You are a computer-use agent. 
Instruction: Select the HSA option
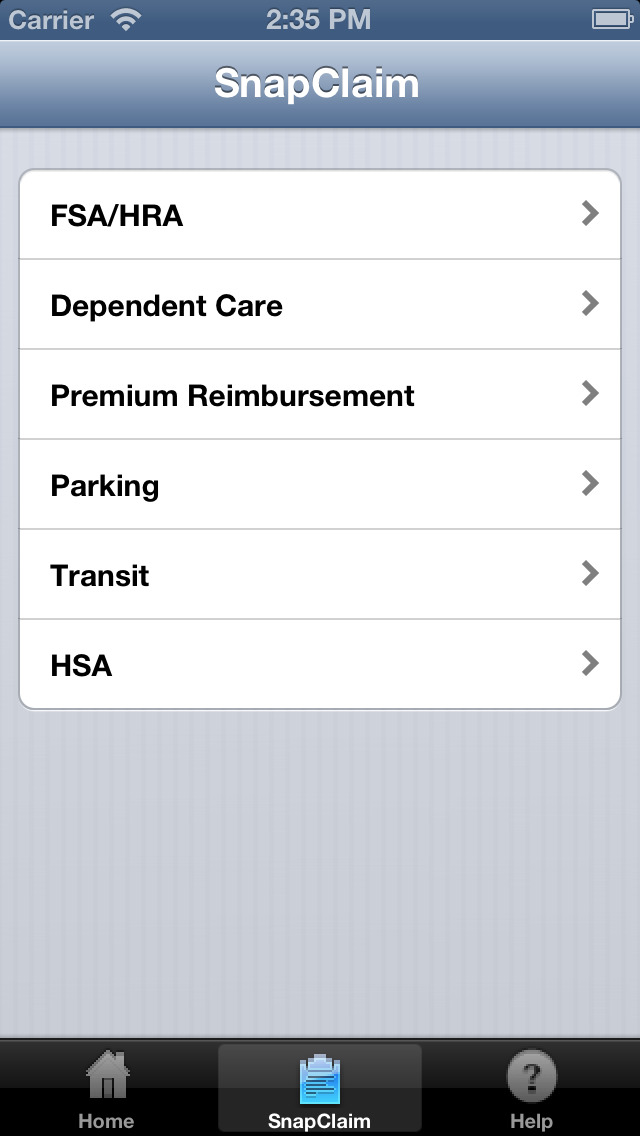tap(320, 664)
